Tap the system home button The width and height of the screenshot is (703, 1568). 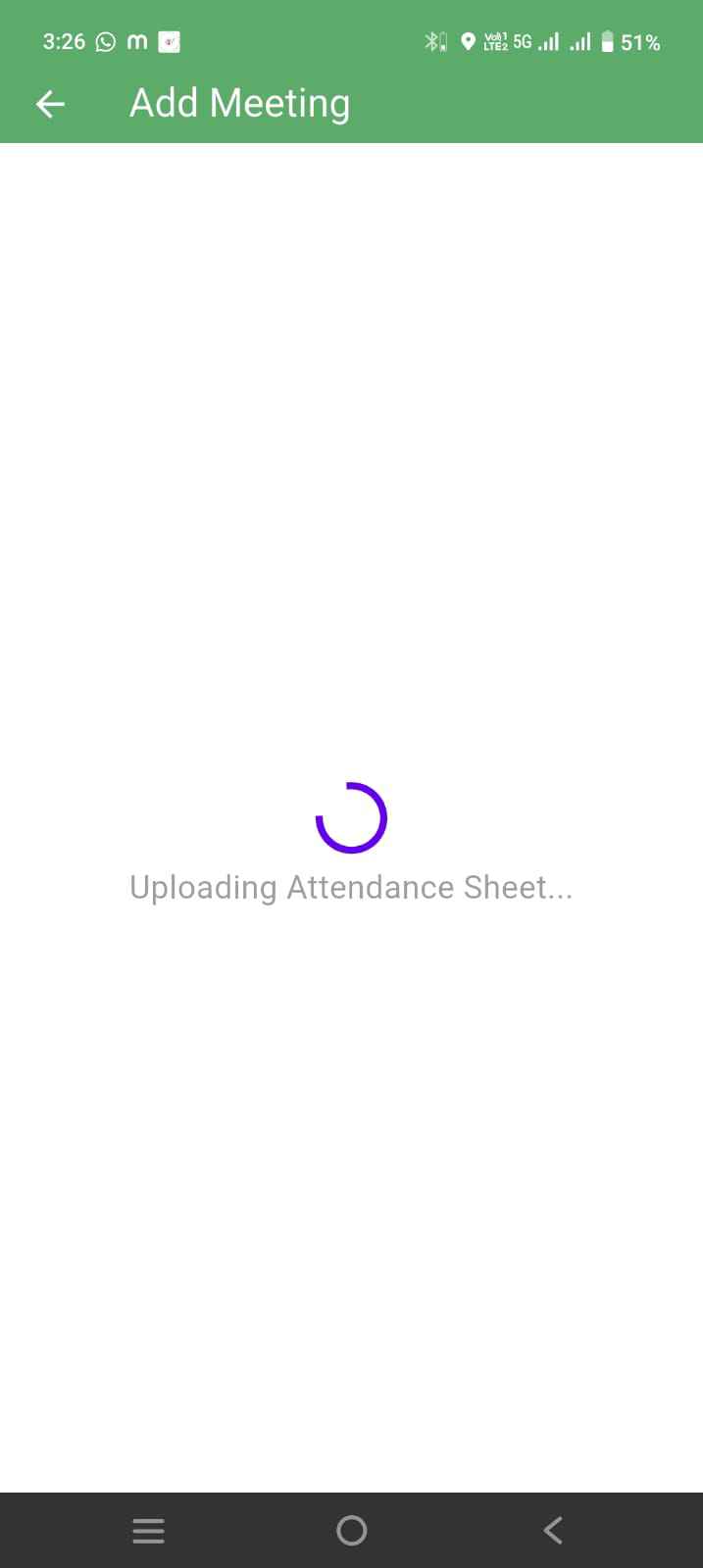[x=351, y=1530]
